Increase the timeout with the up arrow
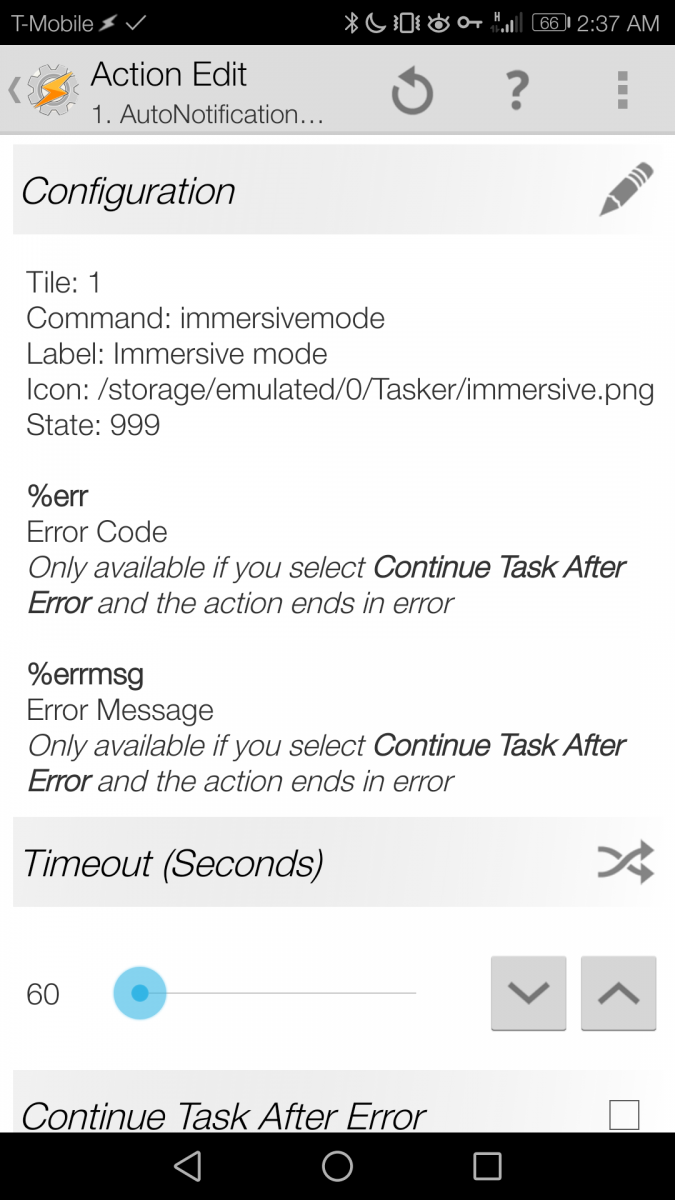The image size is (675, 1200). 618,993
